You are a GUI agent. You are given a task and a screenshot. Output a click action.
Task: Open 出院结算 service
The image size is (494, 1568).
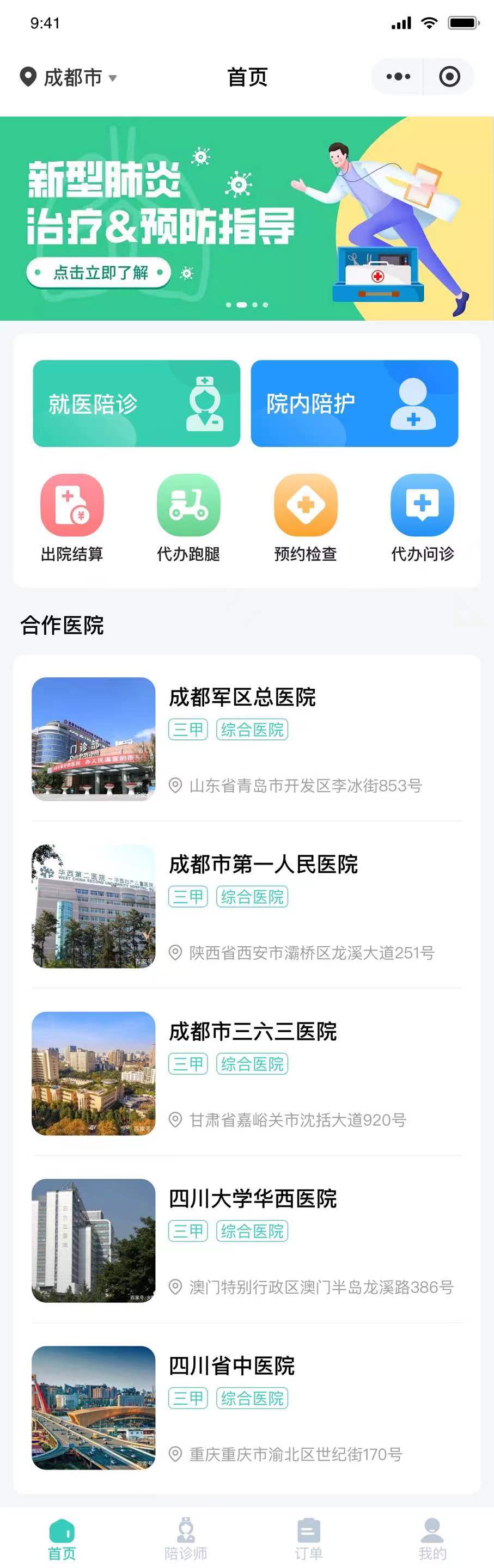pos(72,518)
